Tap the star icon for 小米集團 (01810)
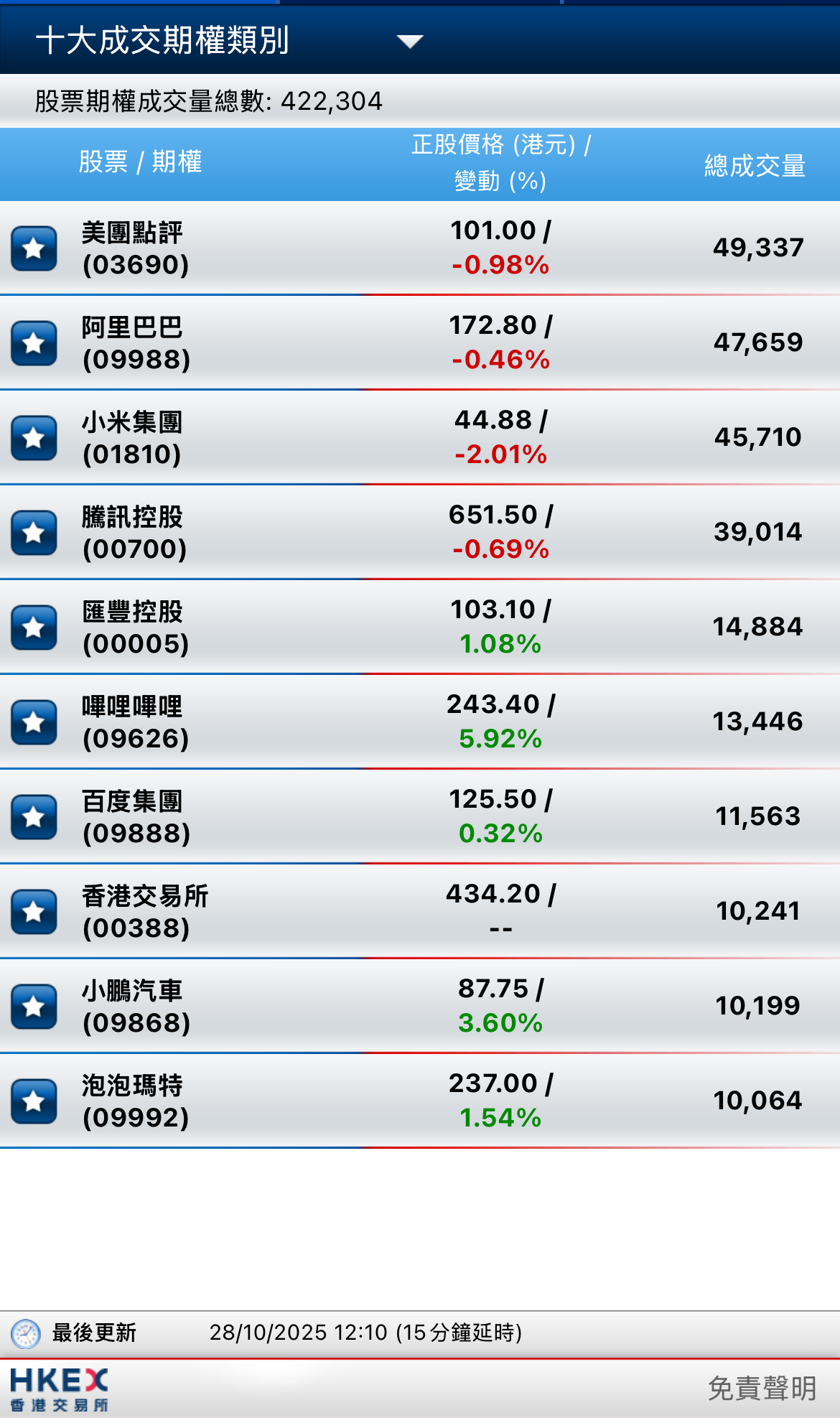Viewport: 840px width, 1418px height. point(34,438)
